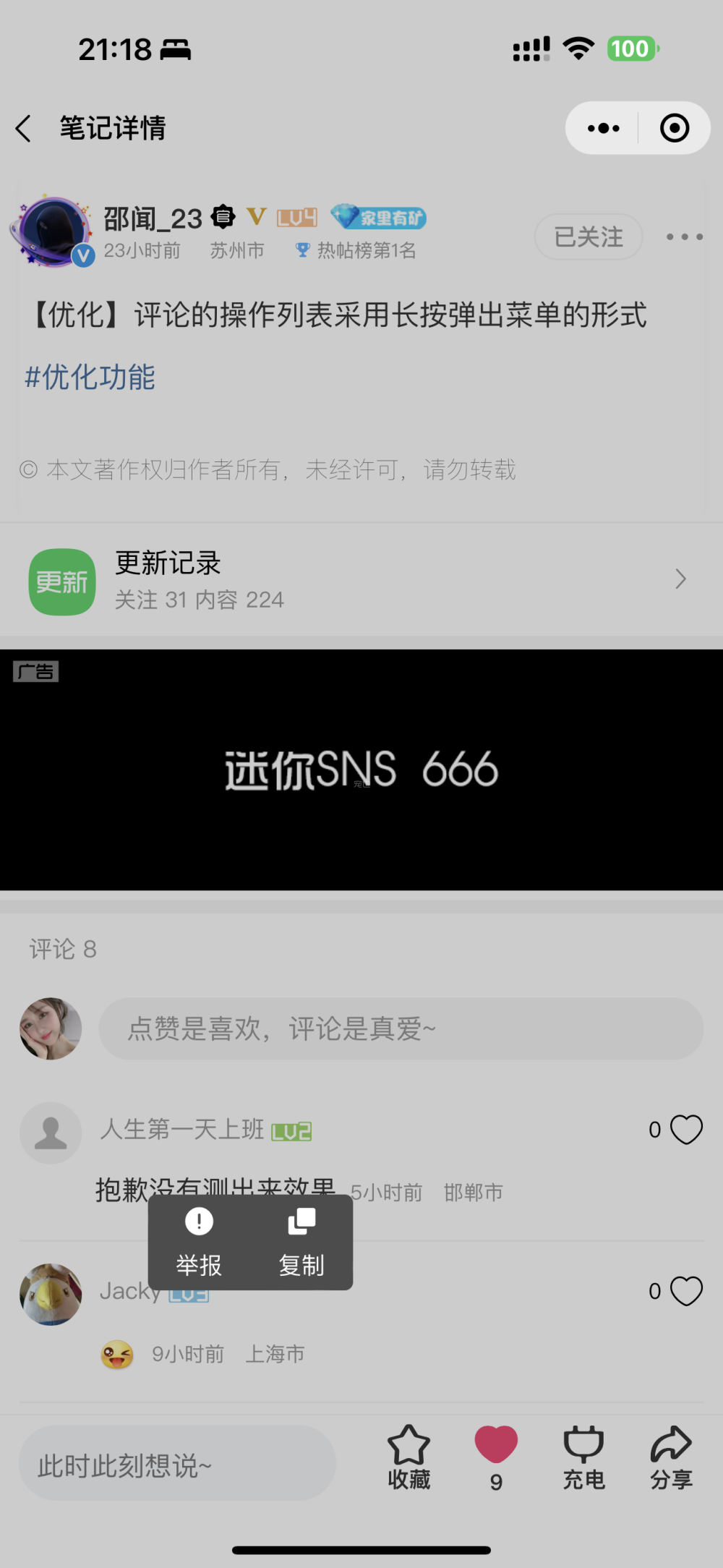Open the post's more-options dots beside 已关注
This screenshot has width=723, height=1568.
(x=684, y=237)
